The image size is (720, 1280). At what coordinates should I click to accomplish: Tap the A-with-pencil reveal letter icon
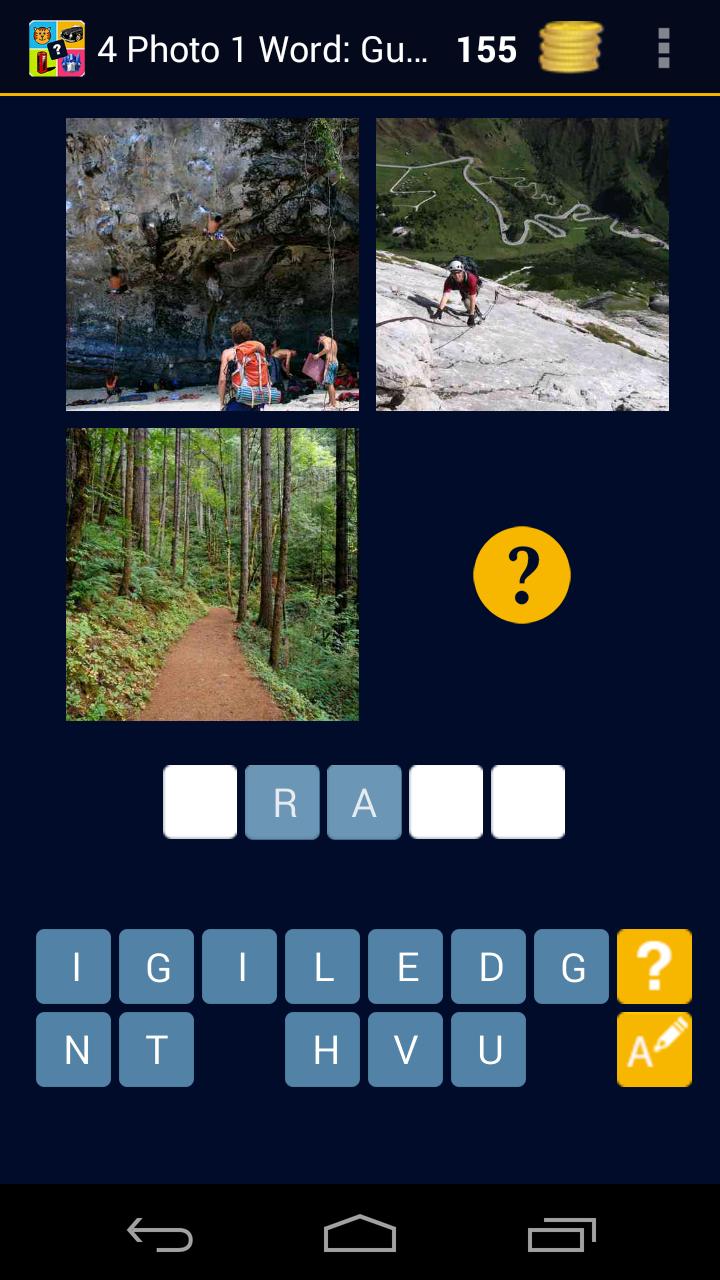(x=654, y=1049)
